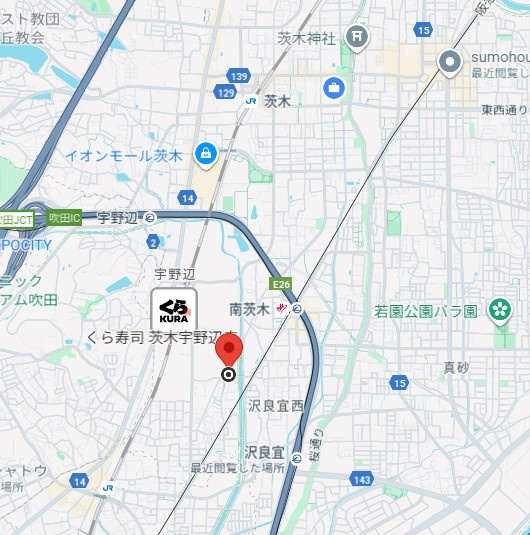This screenshot has height=535, width=530.
Task: Tap the blue briefcase business pin
Action: [x=334, y=88]
